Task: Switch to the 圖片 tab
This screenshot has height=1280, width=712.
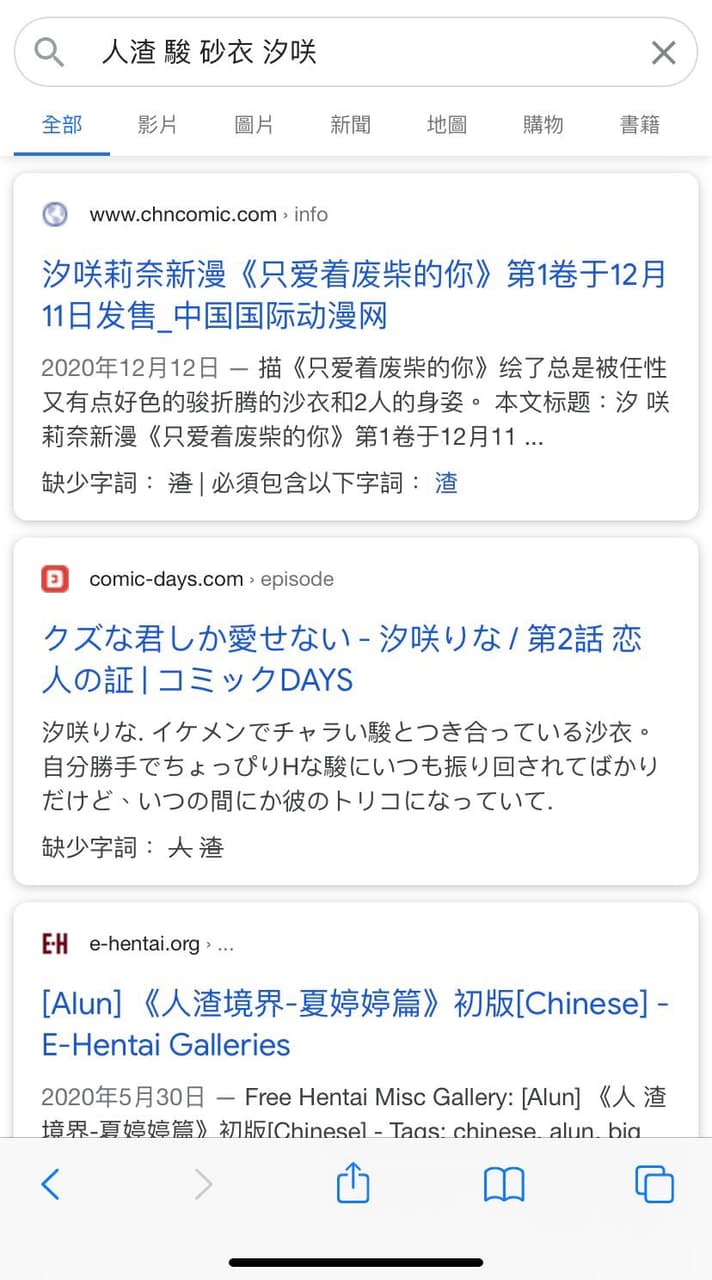Action: click(254, 125)
